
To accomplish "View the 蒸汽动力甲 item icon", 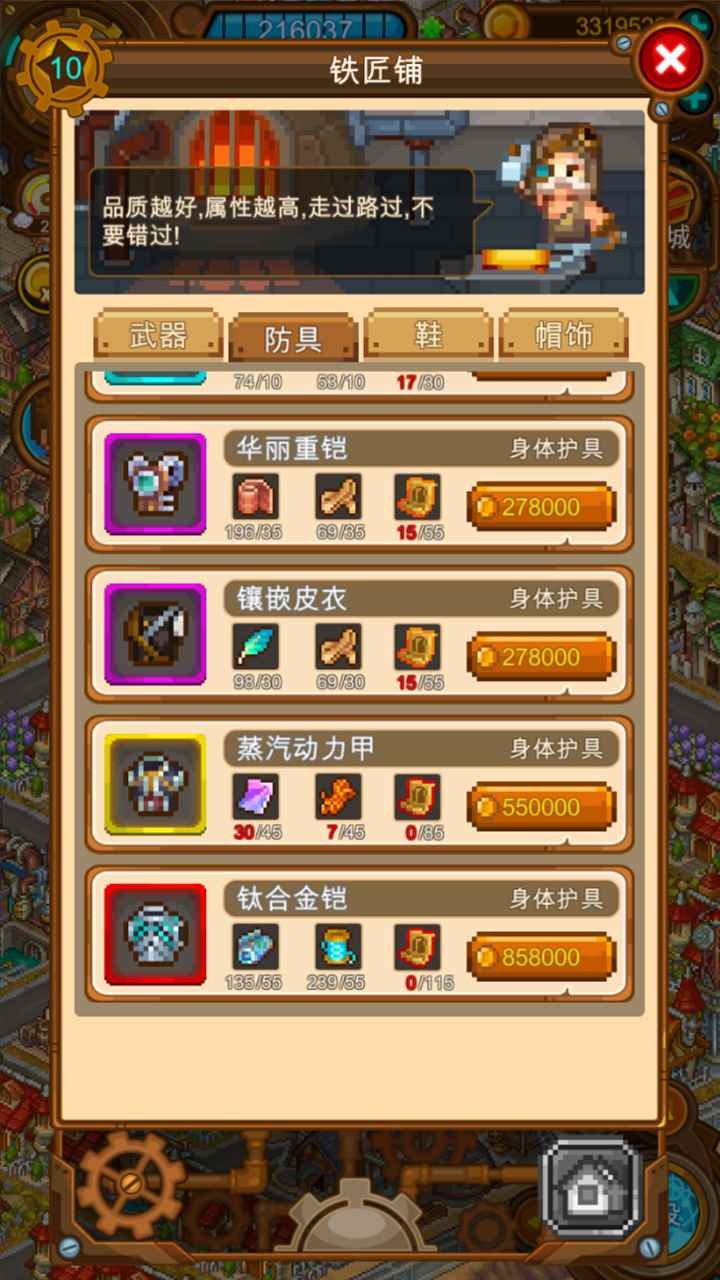I will click(x=155, y=784).
